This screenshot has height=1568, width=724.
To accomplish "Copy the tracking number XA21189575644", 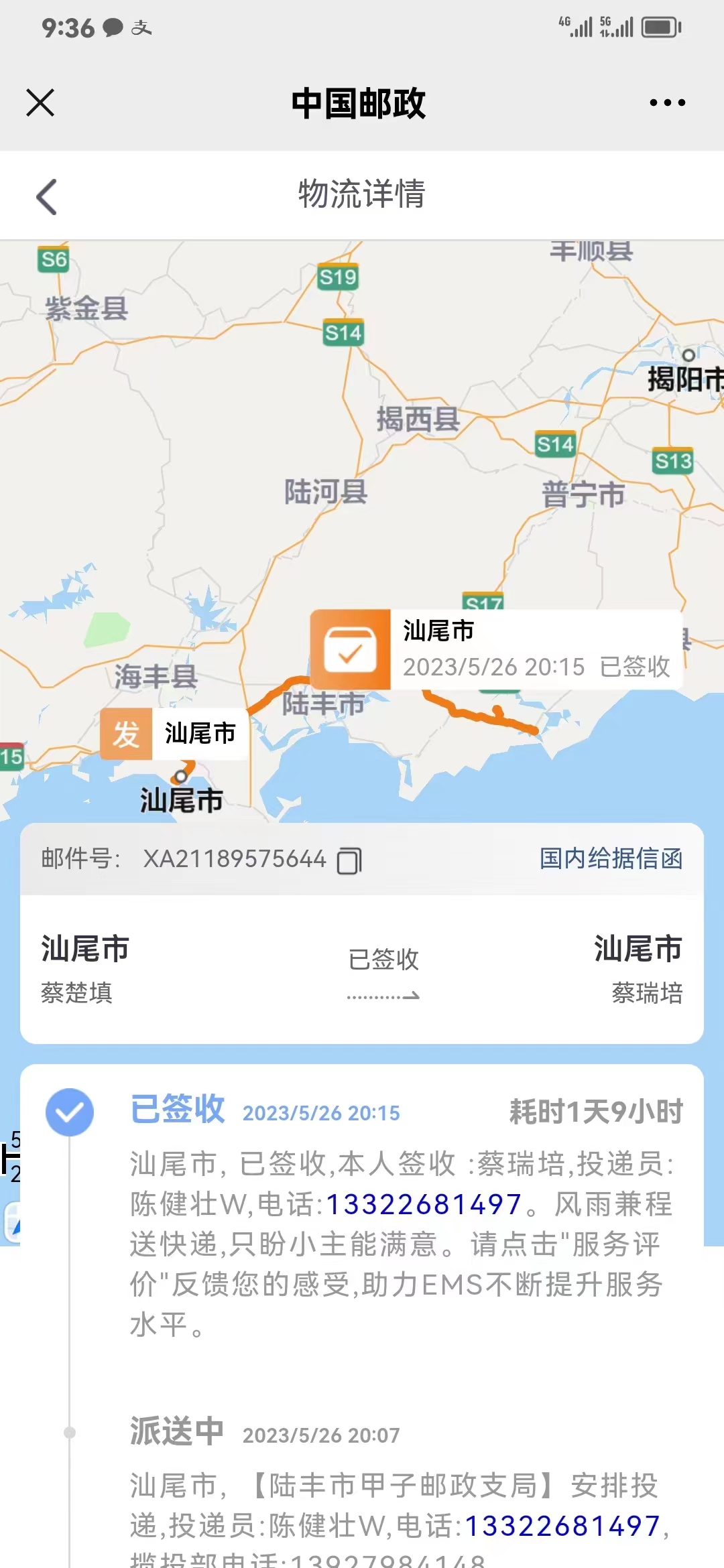I will click(x=349, y=860).
